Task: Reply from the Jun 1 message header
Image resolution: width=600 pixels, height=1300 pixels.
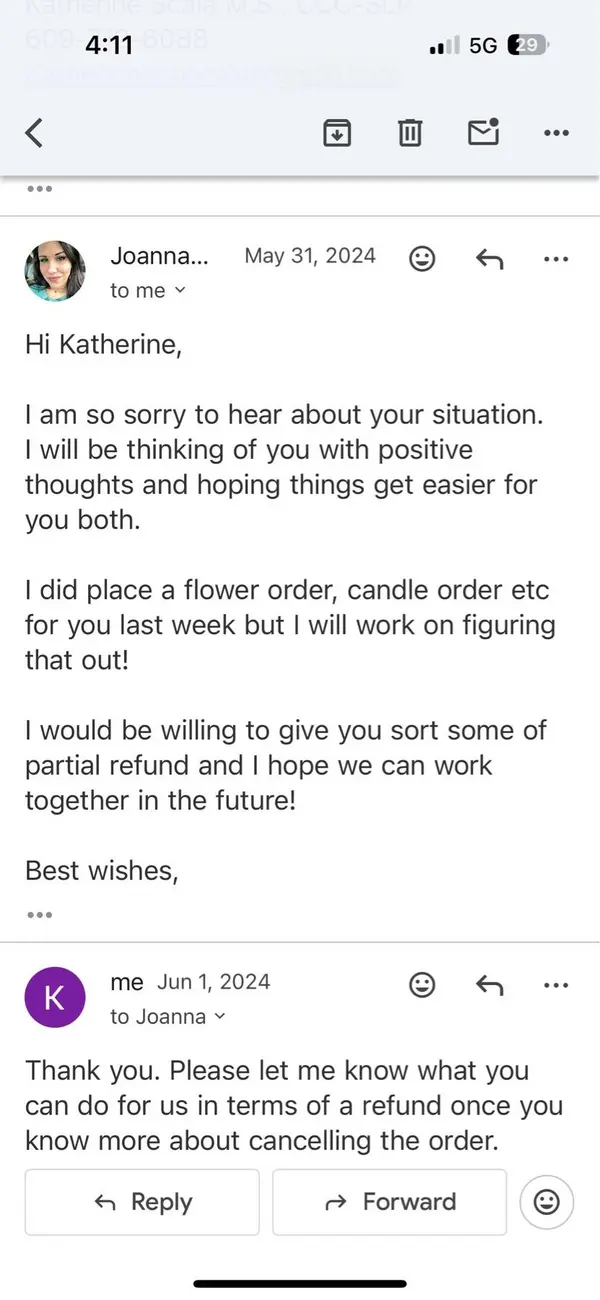Action: pos(489,985)
